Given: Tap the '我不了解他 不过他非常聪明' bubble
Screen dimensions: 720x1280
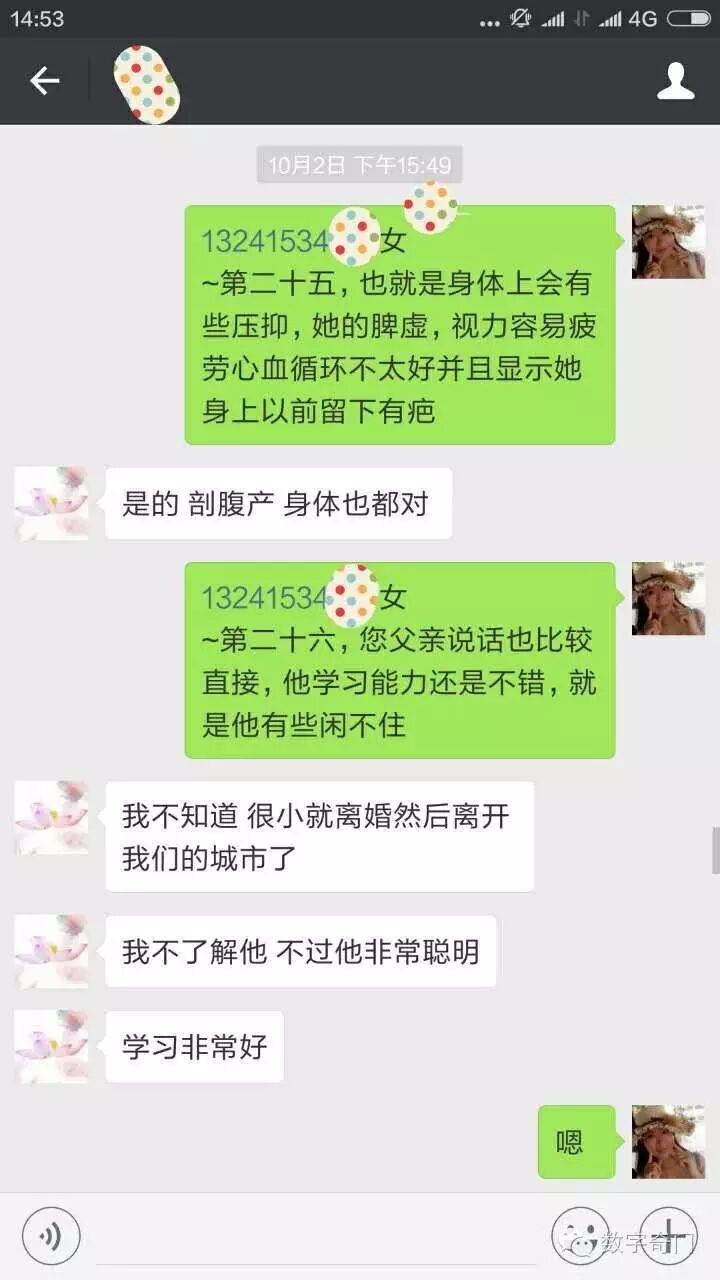Looking at the screenshot, I should click(300, 952).
